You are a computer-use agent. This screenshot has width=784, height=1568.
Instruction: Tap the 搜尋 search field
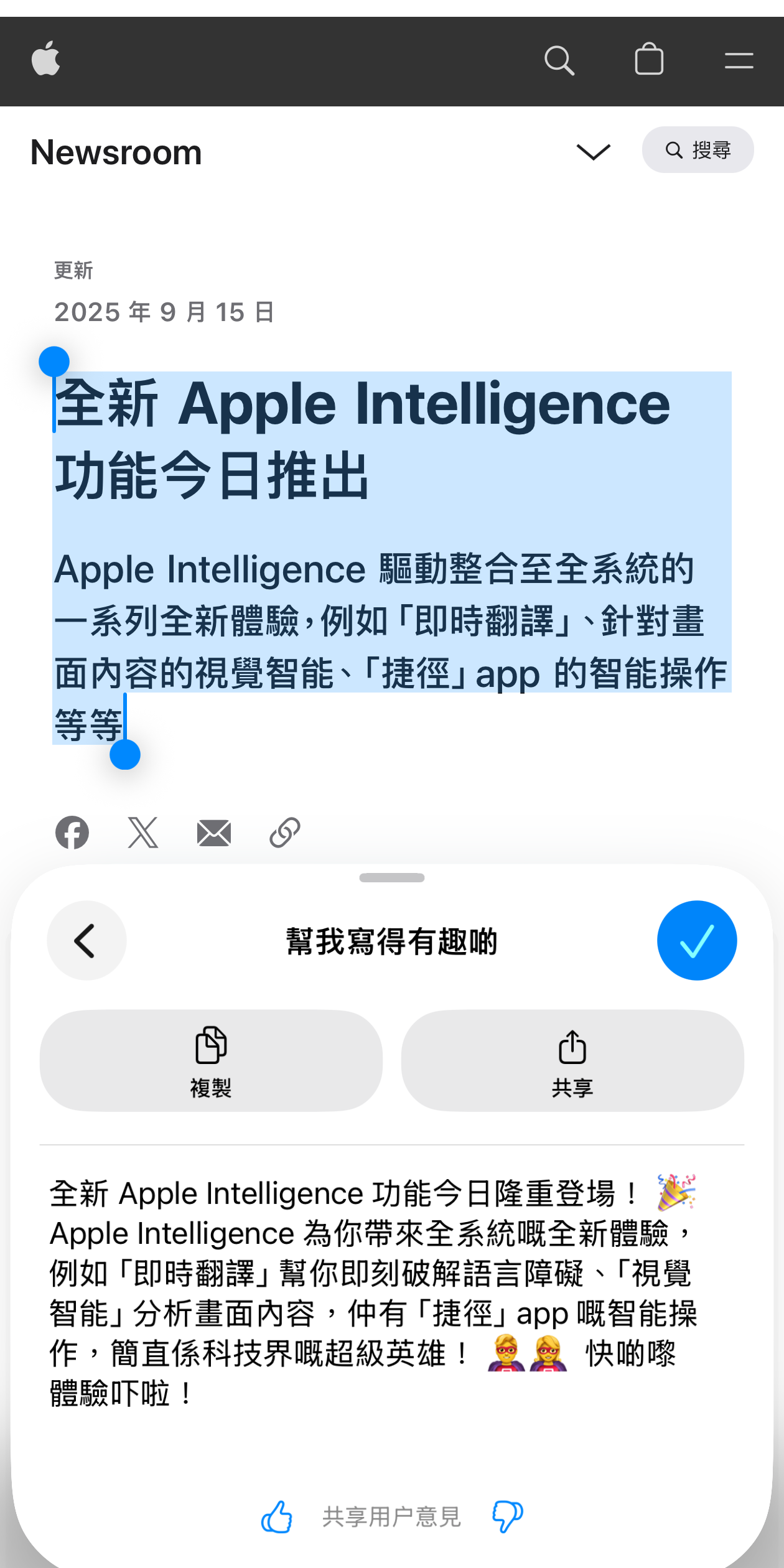click(698, 150)
